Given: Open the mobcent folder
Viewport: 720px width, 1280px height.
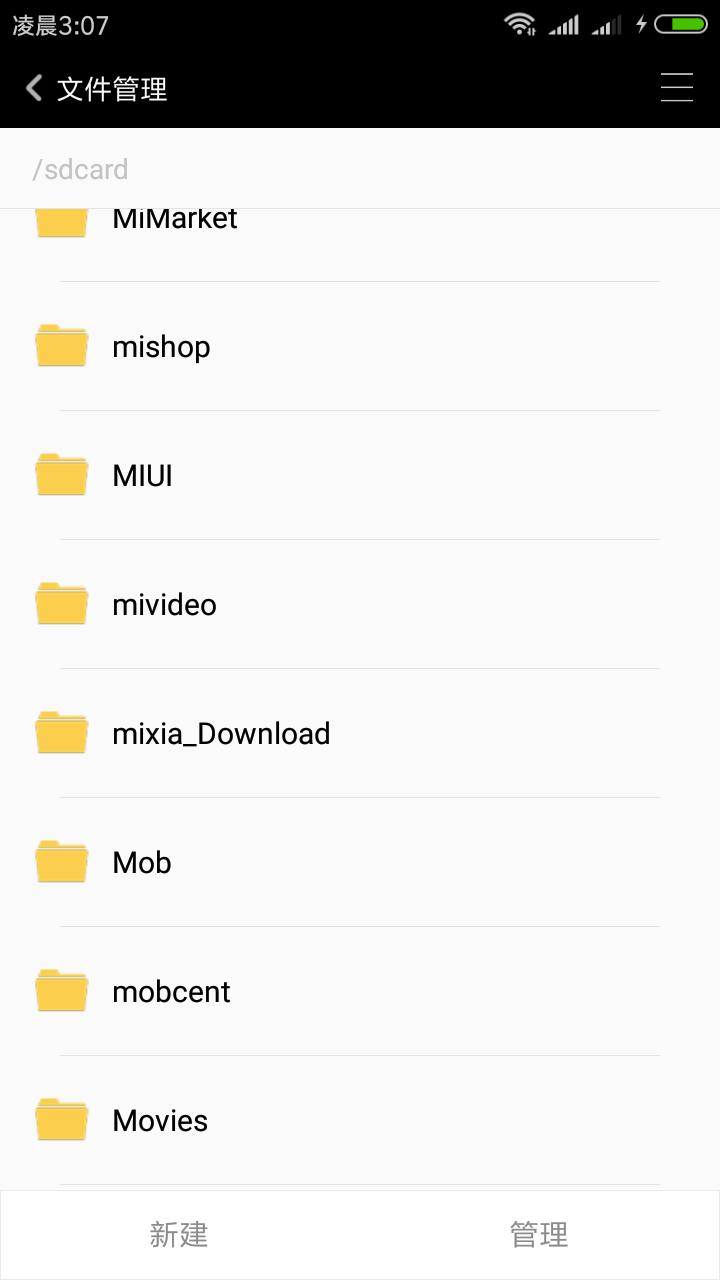Looking at the screenshot, I should [x=171, y=992].
